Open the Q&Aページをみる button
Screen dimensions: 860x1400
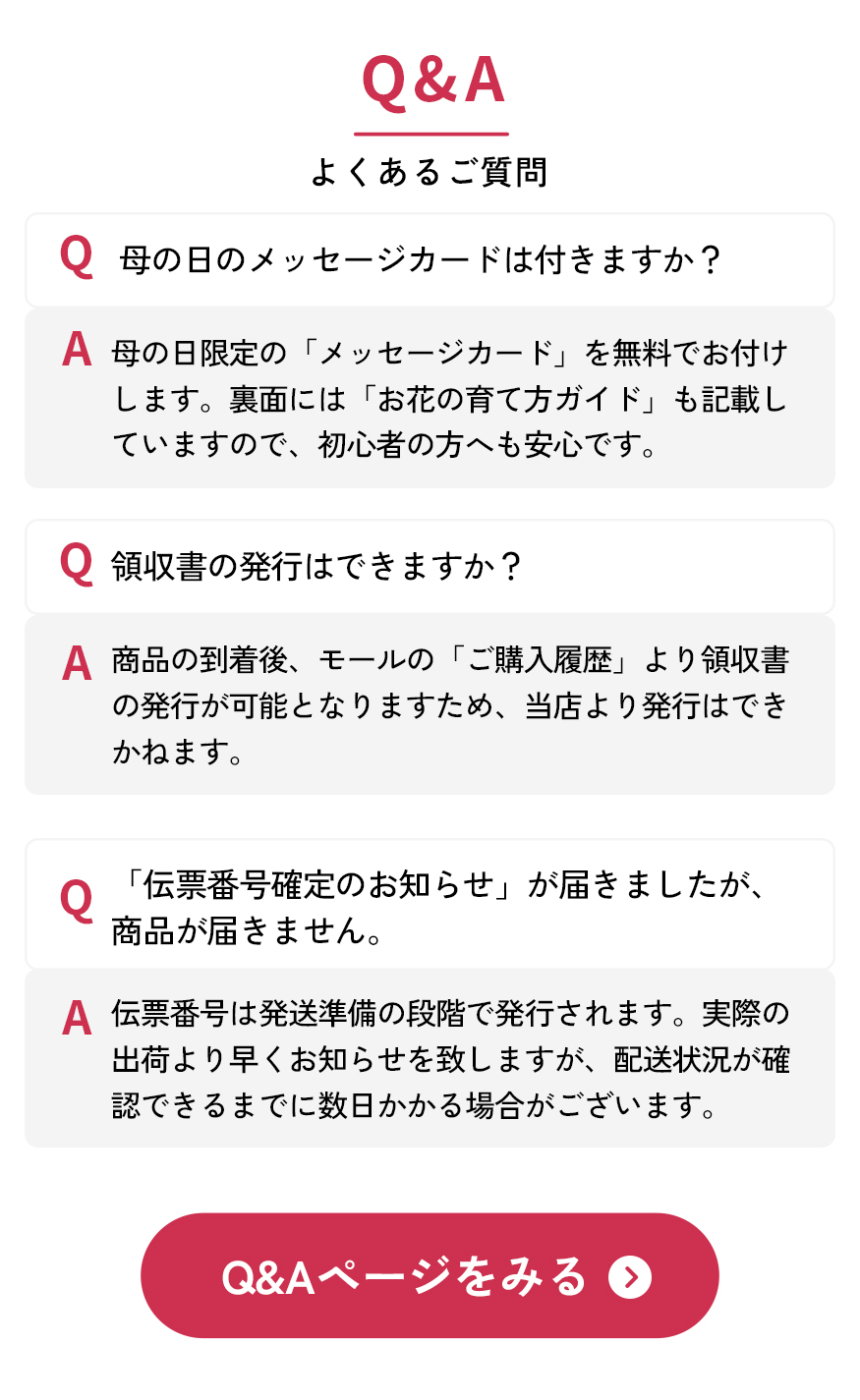pos(430,1275)
